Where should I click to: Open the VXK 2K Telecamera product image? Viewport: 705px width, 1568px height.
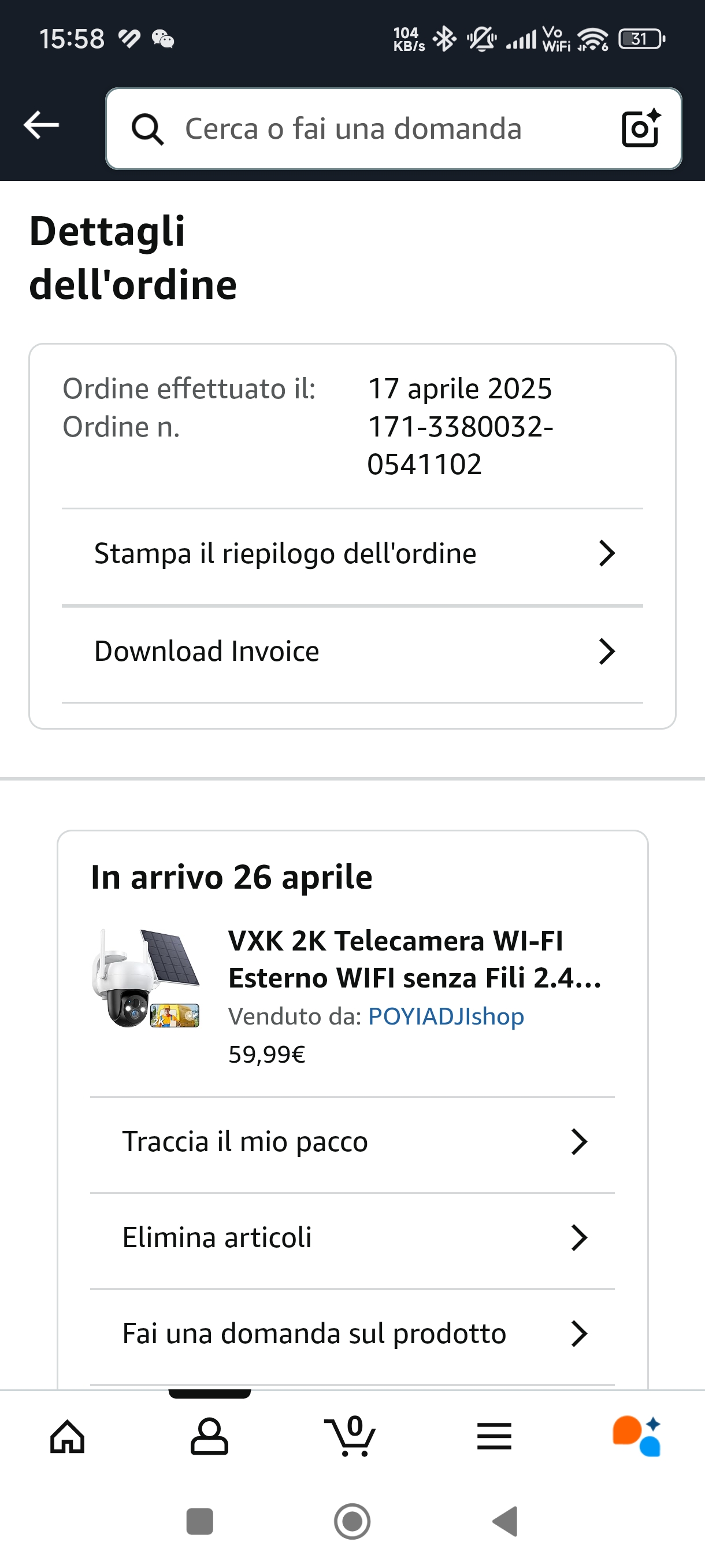(146, 978)
